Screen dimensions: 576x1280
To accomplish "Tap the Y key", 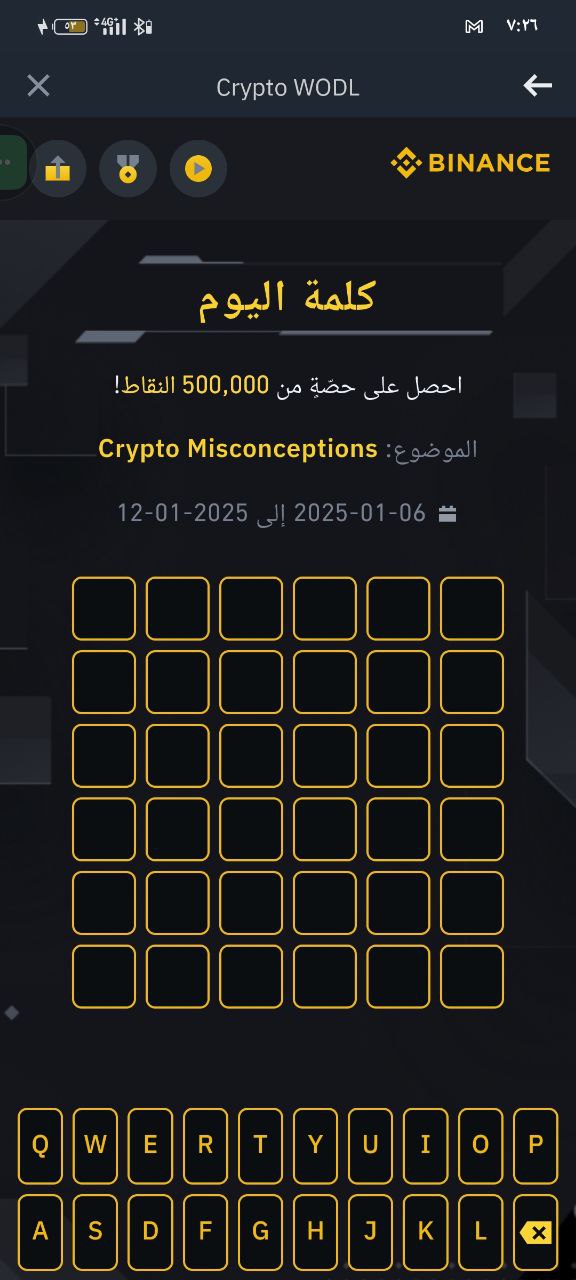I will click(315, 1146).
